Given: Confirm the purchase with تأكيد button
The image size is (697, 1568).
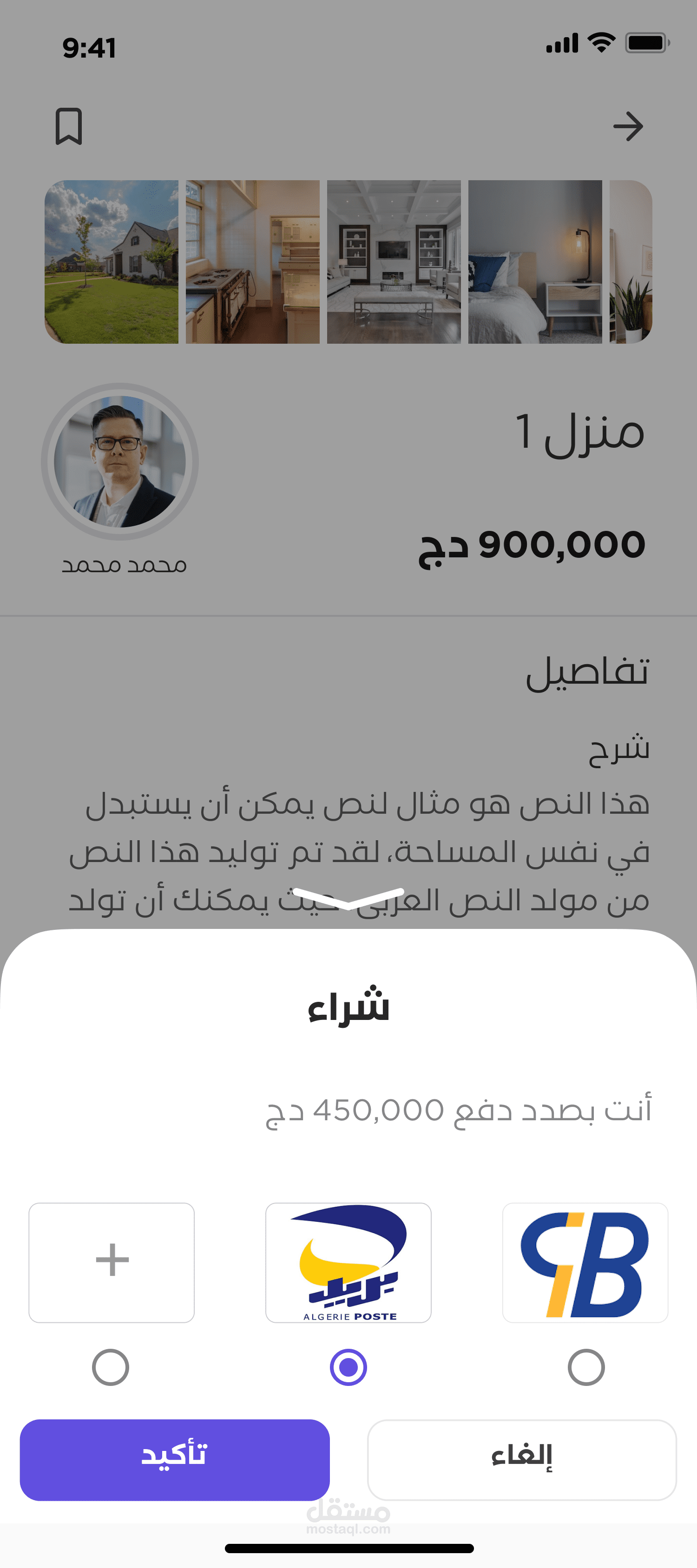Looking at the screenshot, I should (175, 1459).
